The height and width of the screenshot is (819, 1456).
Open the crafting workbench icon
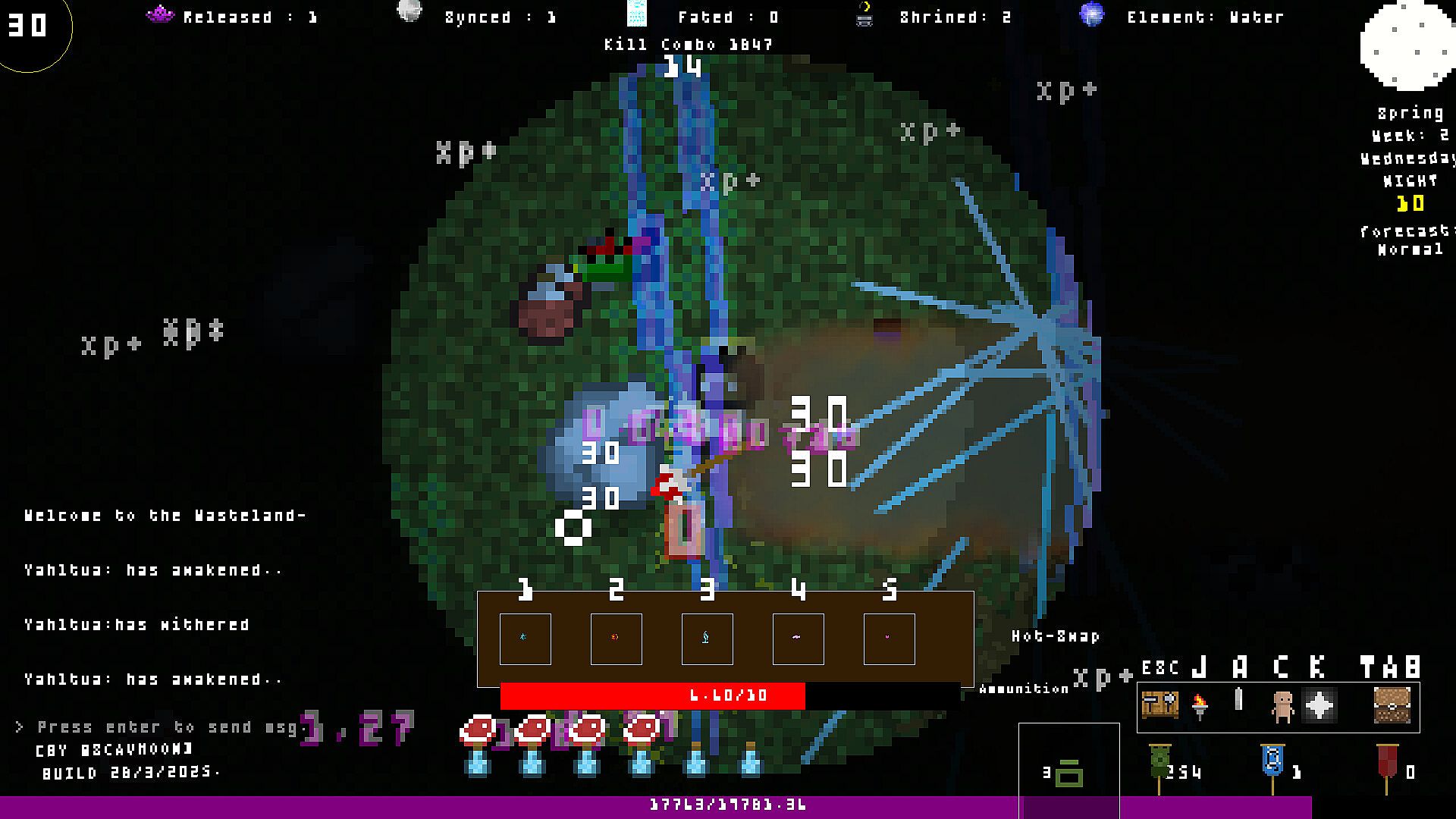(1159, 706)
